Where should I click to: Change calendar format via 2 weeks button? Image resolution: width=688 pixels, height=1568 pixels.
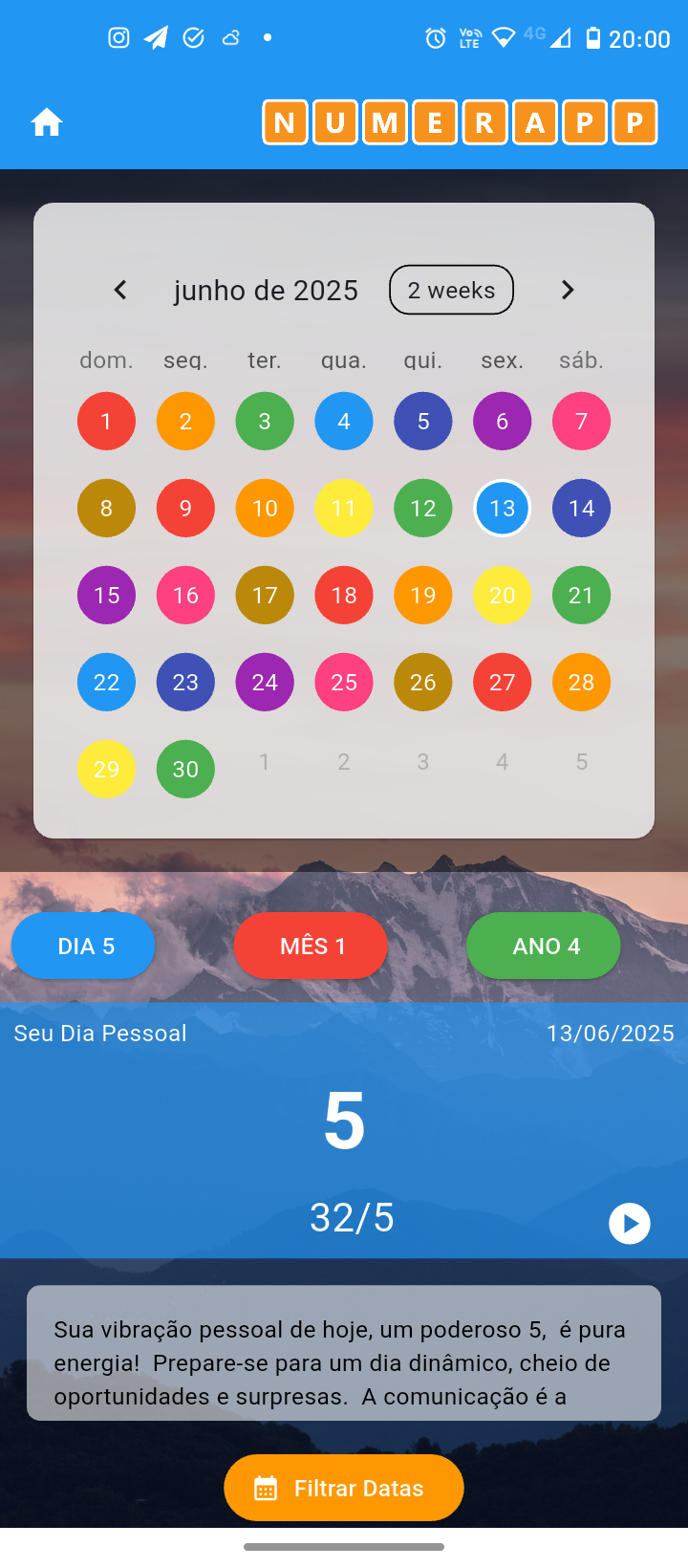pyautogui.click(x=451, y=290)
